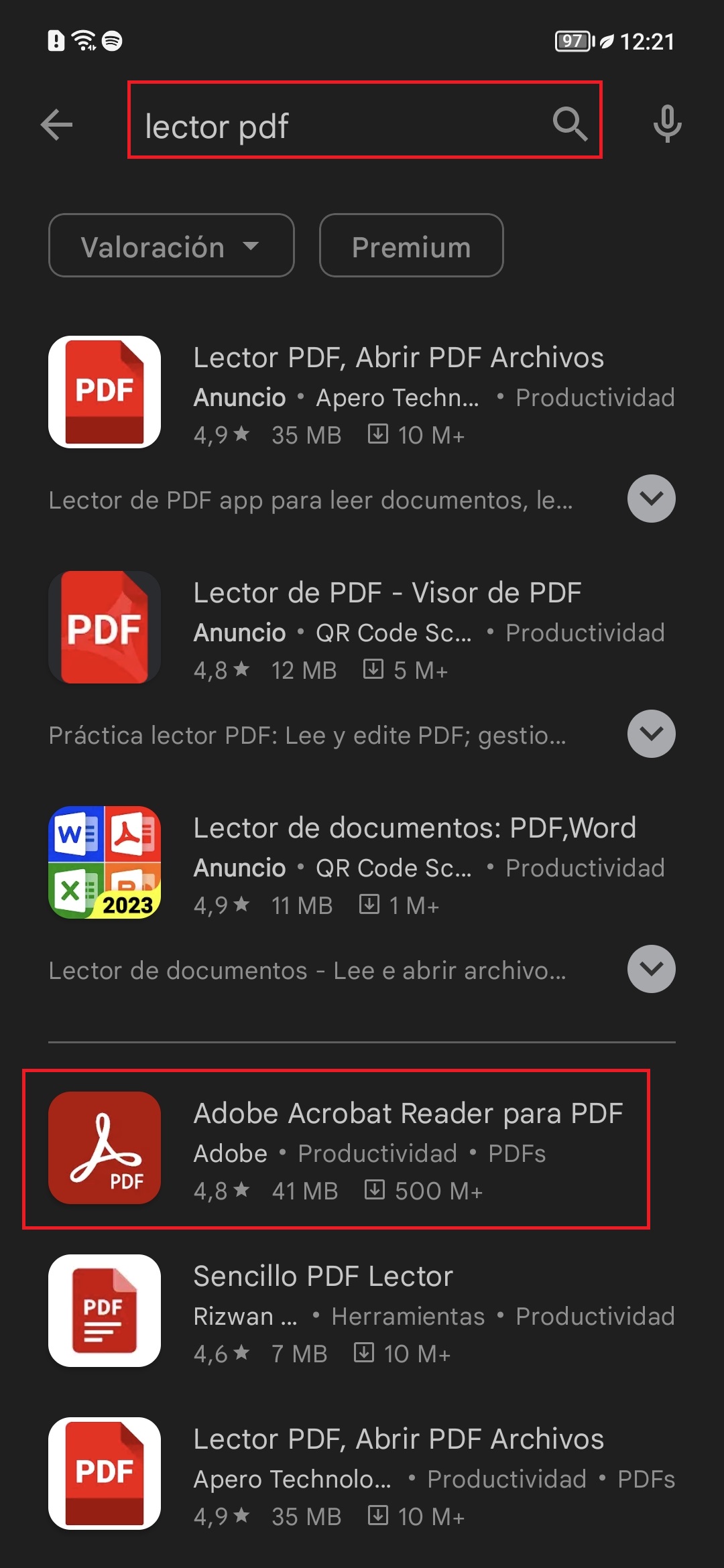Screen dimensions: 724x1568
Task: Select the Premium filter chip
Action: pyautogui.click(x=411, y=246)
